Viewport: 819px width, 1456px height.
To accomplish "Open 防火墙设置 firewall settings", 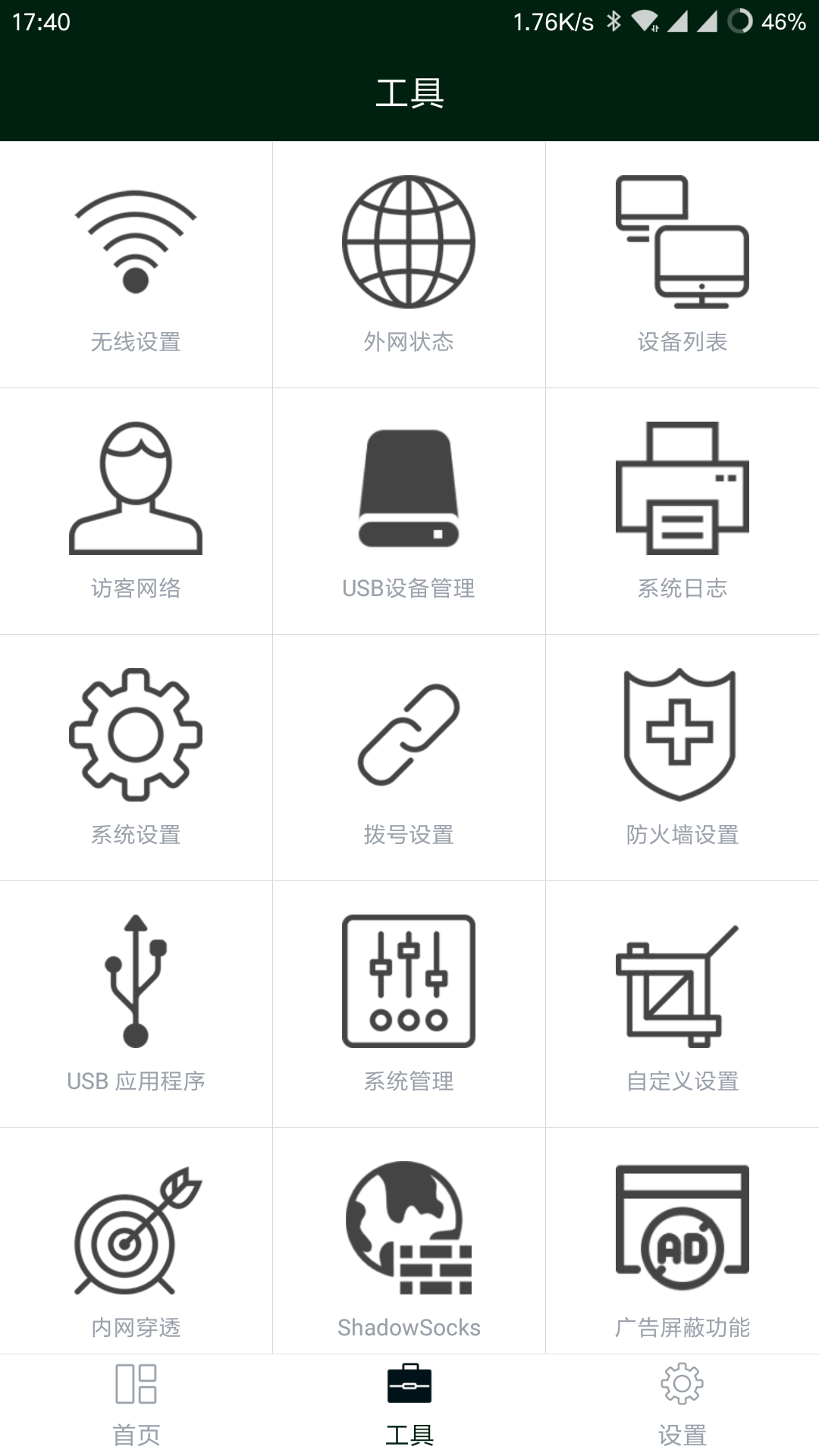I will 682,758.
